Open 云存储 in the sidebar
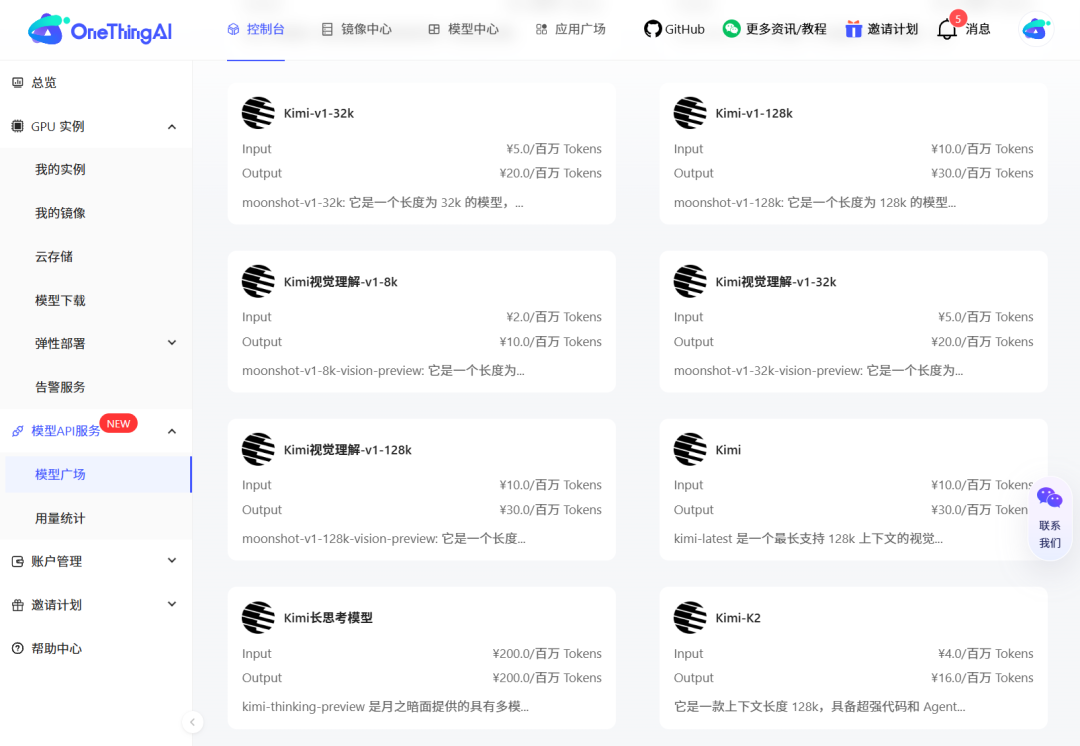 pos(54,257)
